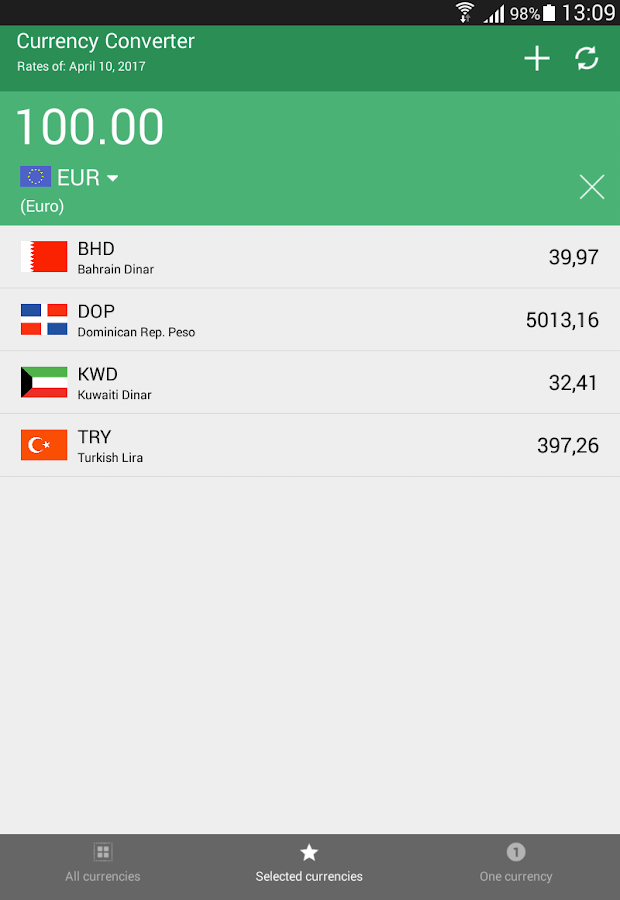Switch to the One currency tab
Image resolution: width=620 pixels, height=900 pixels.
point(516,864)
